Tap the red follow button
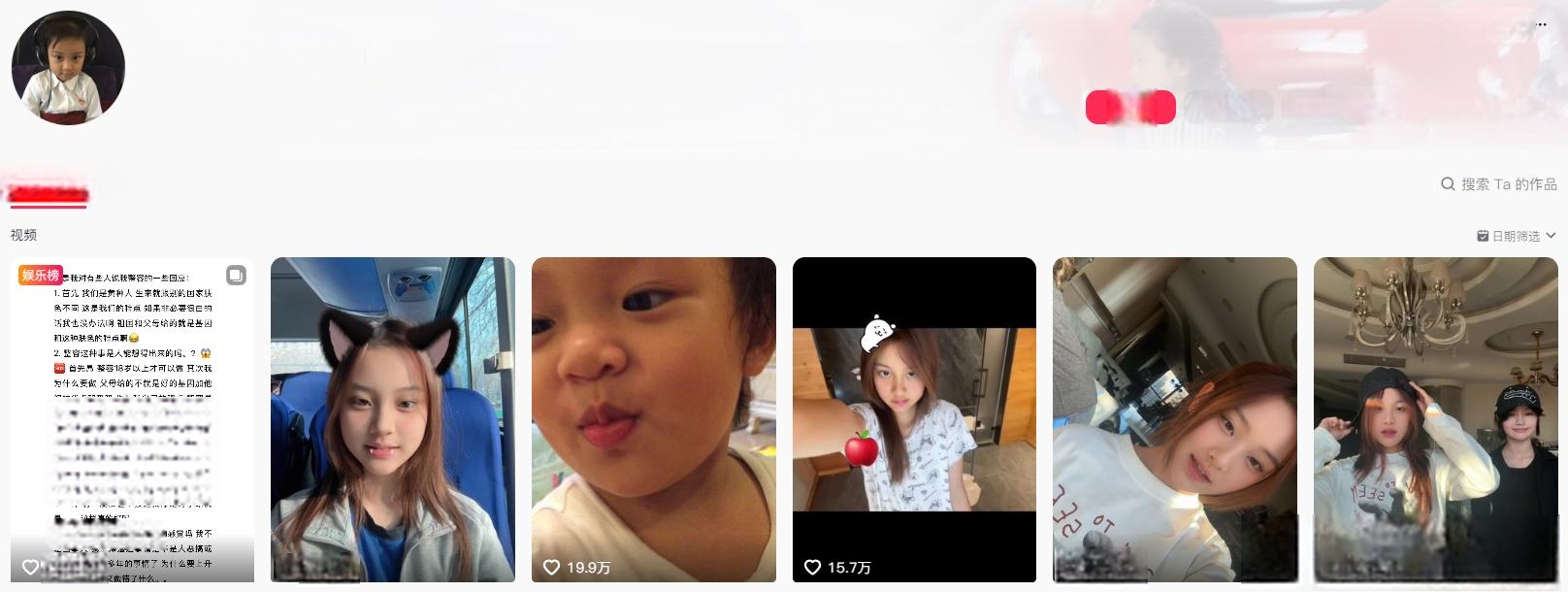Screen dimensions: 1568x592 click(1130, 107)
